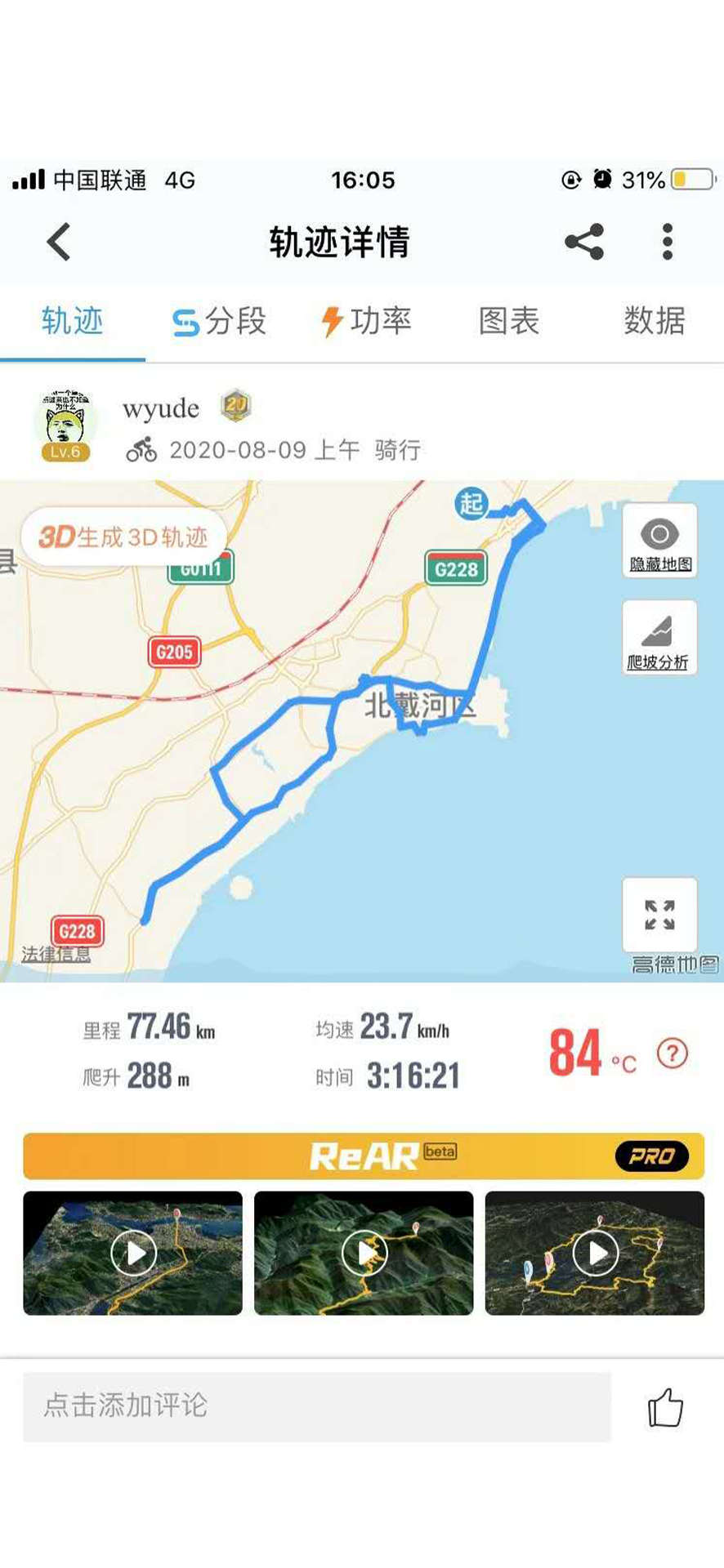
Task: Expand the map to fullscreen
Action: click(x=659, y=915)
